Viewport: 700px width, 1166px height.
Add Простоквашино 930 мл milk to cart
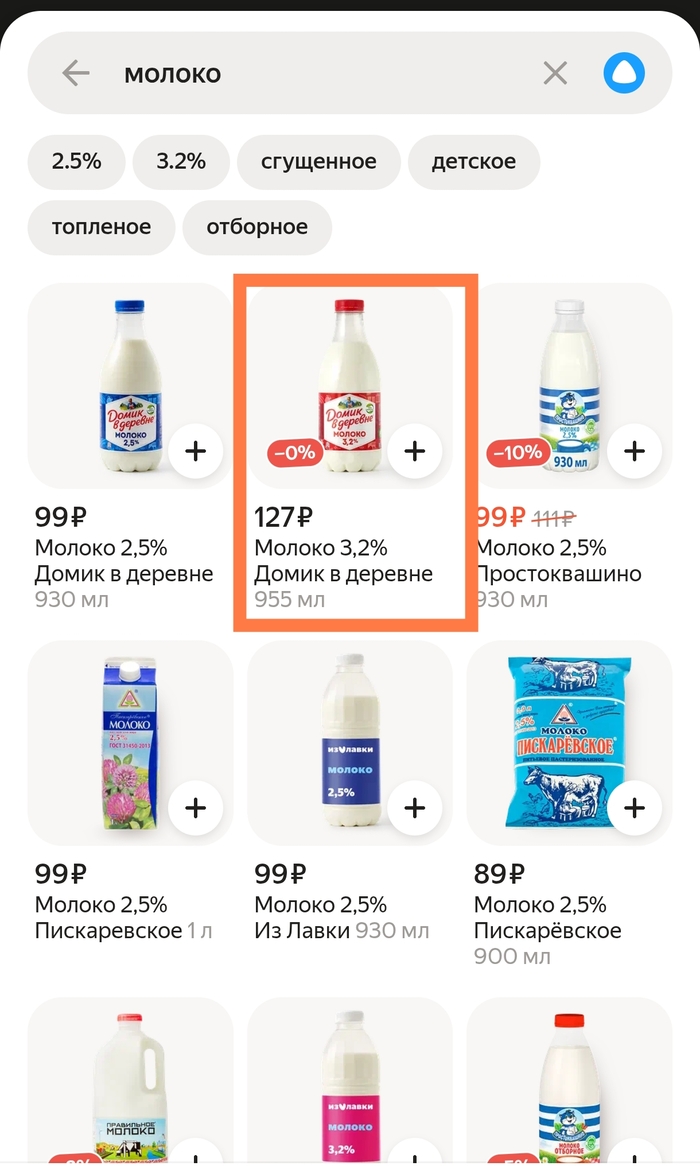[x=634, y=451]
